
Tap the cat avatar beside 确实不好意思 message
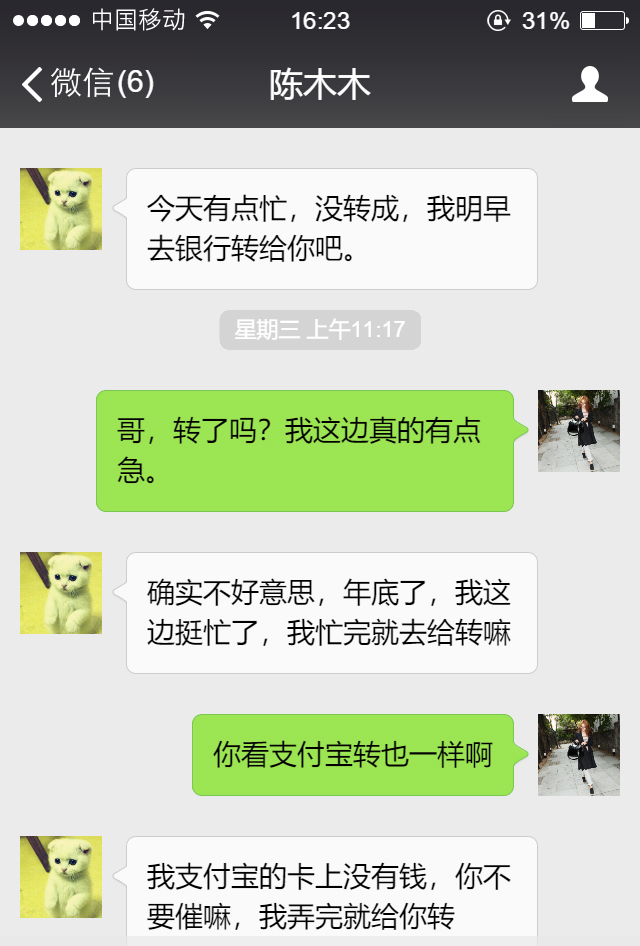click(x=61, y=593)
